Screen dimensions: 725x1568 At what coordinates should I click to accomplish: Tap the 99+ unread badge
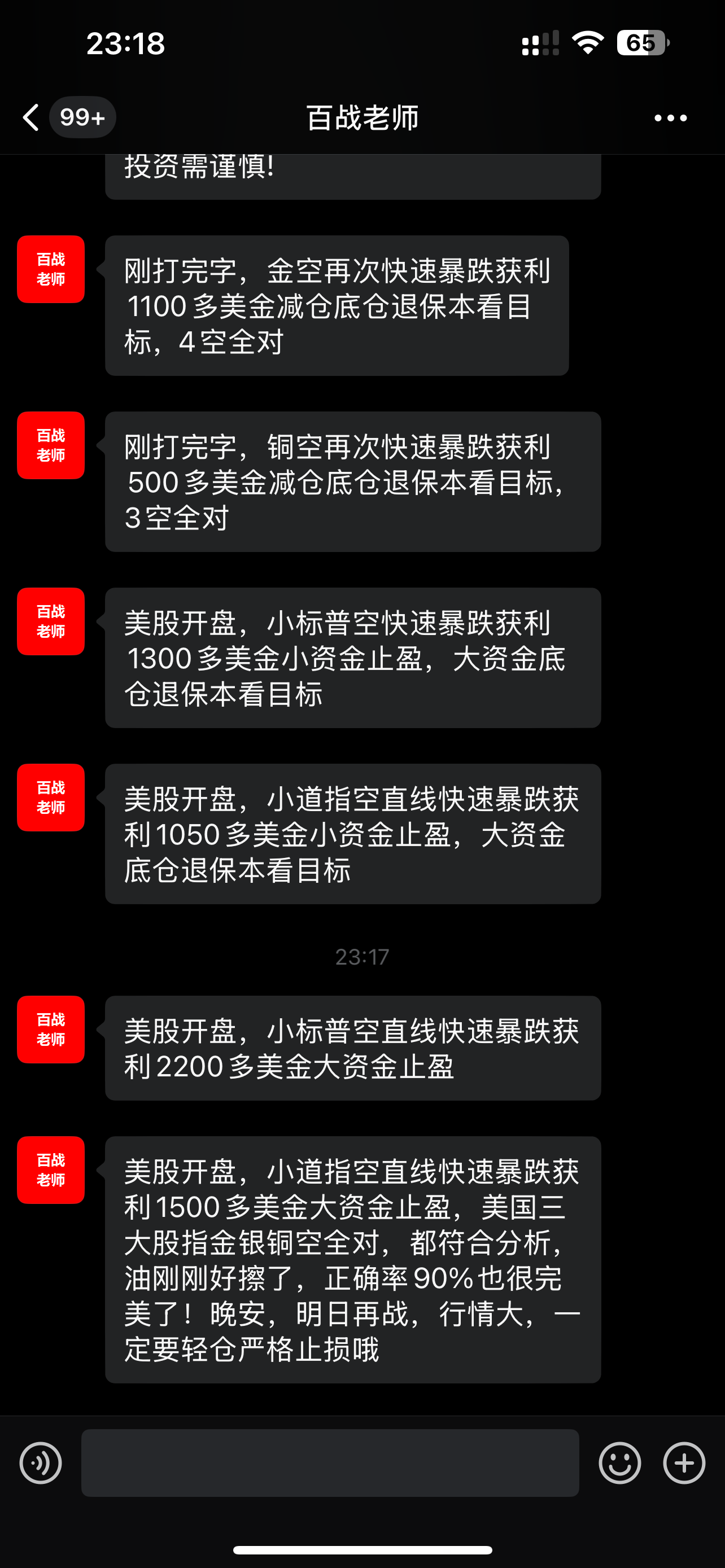pyautogui.click(x=82, y=117)
